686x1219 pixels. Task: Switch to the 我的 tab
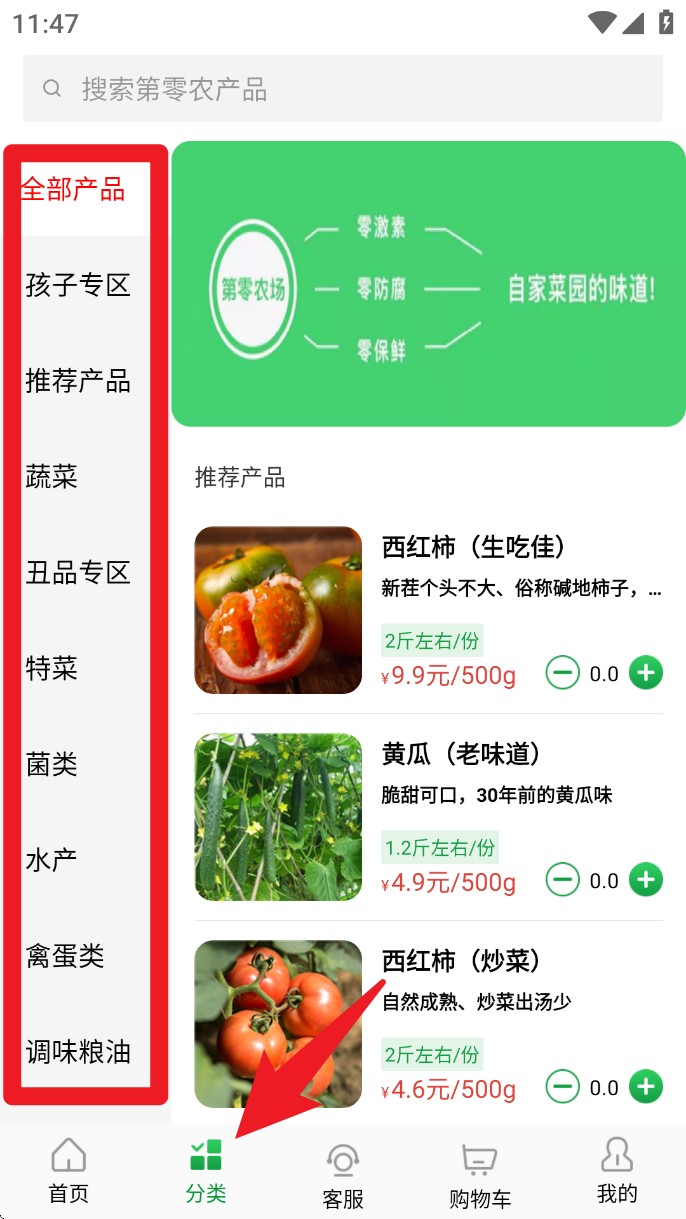(x=617, y=1170)
